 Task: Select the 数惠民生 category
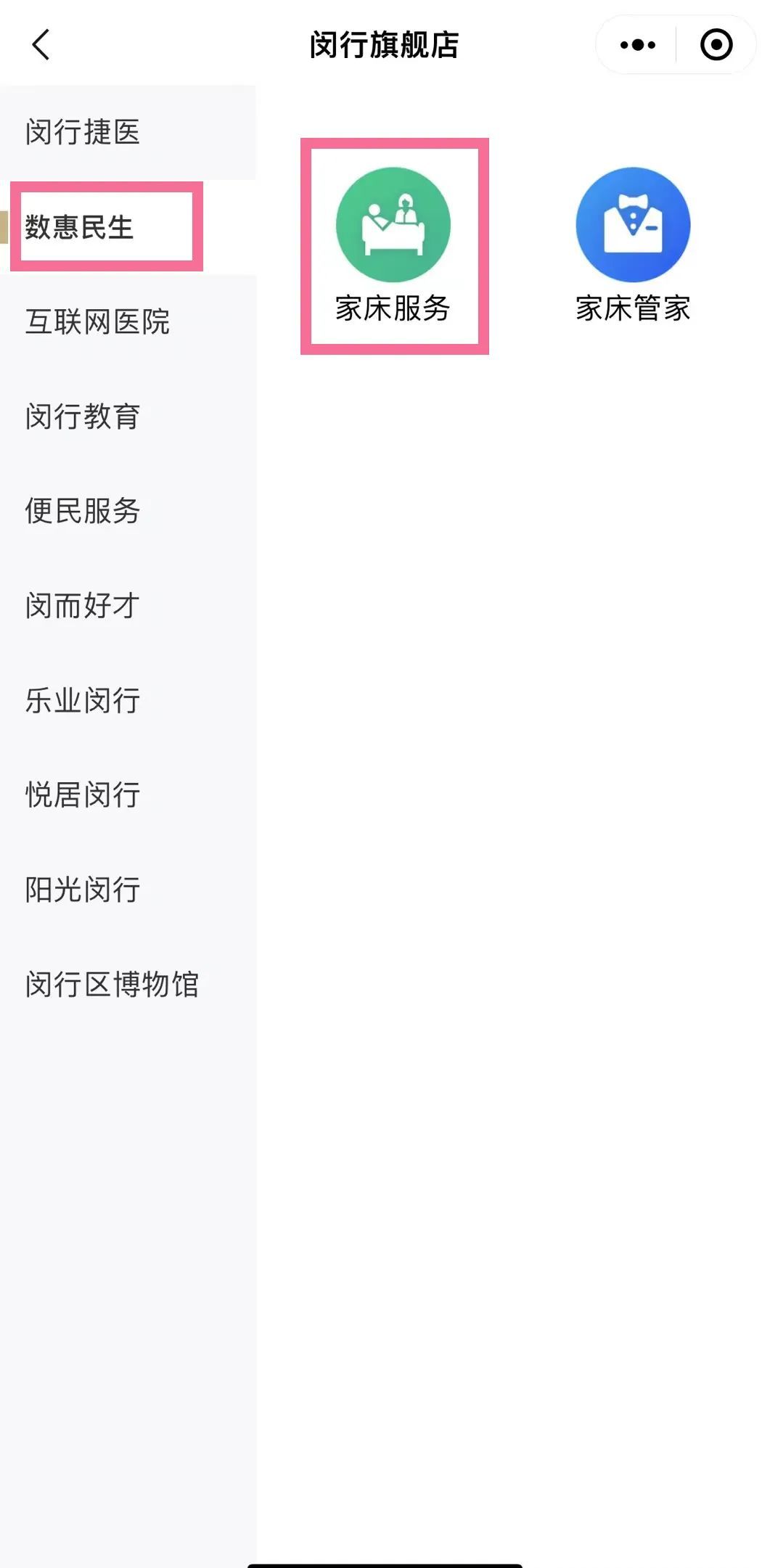coord(80,227)
